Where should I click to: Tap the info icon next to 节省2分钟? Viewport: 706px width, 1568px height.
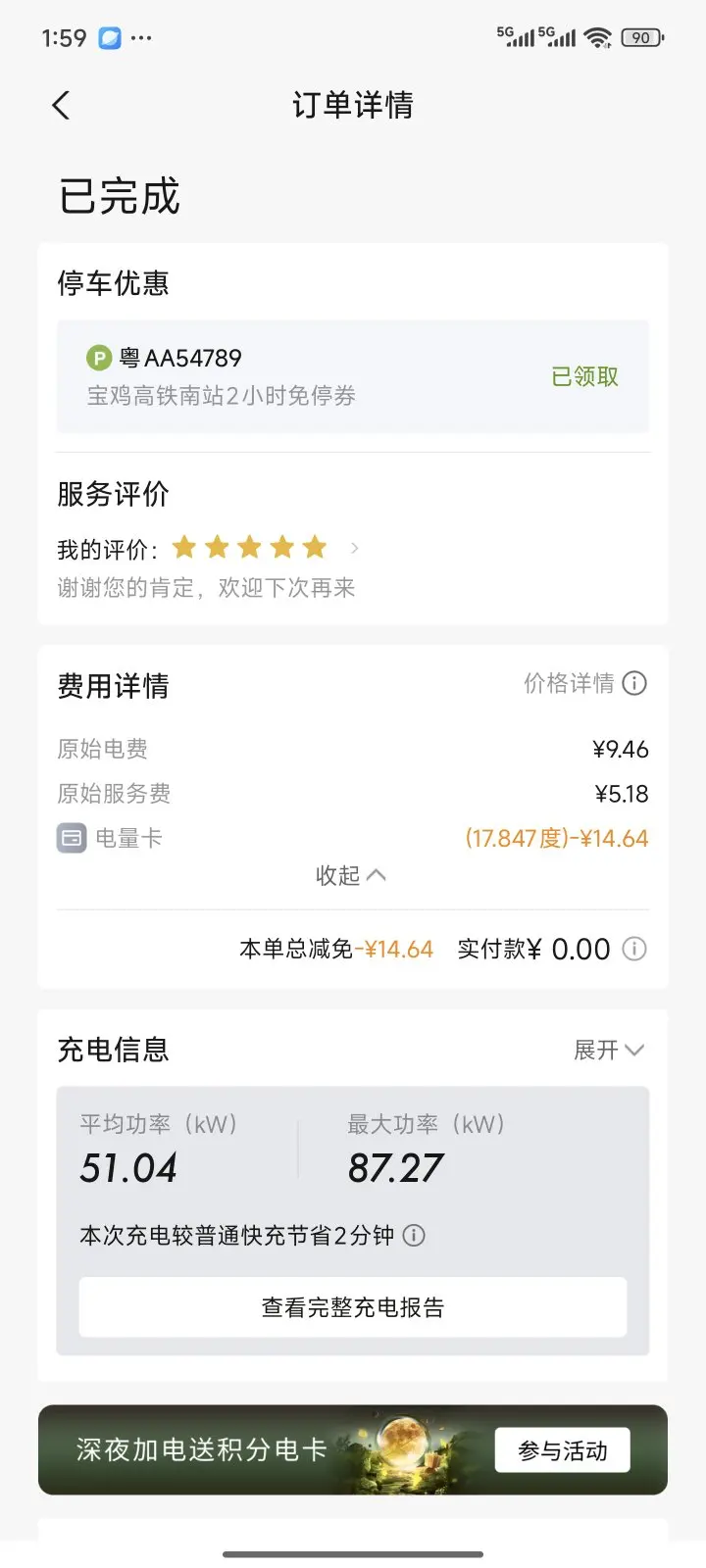[415, 1235]
